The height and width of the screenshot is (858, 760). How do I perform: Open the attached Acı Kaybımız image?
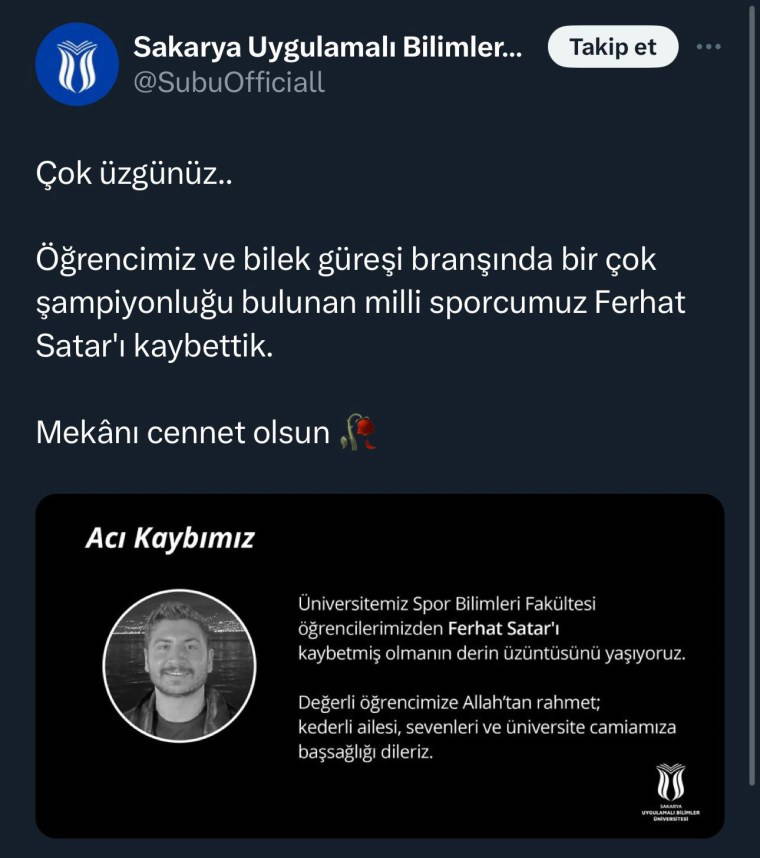pyautogui.click(x=380, y=665)
